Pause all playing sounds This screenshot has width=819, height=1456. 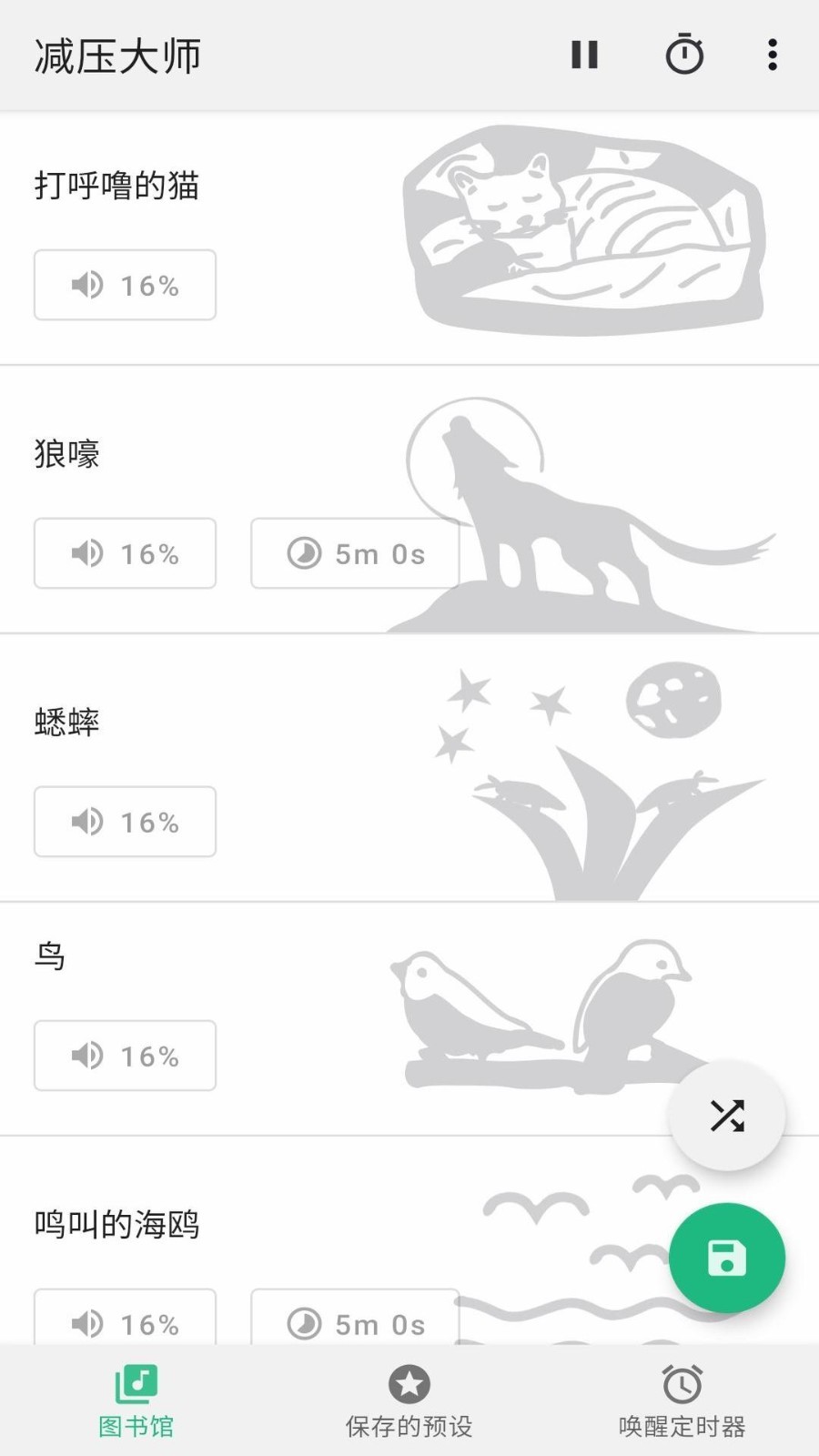click(x=584, y=56)
